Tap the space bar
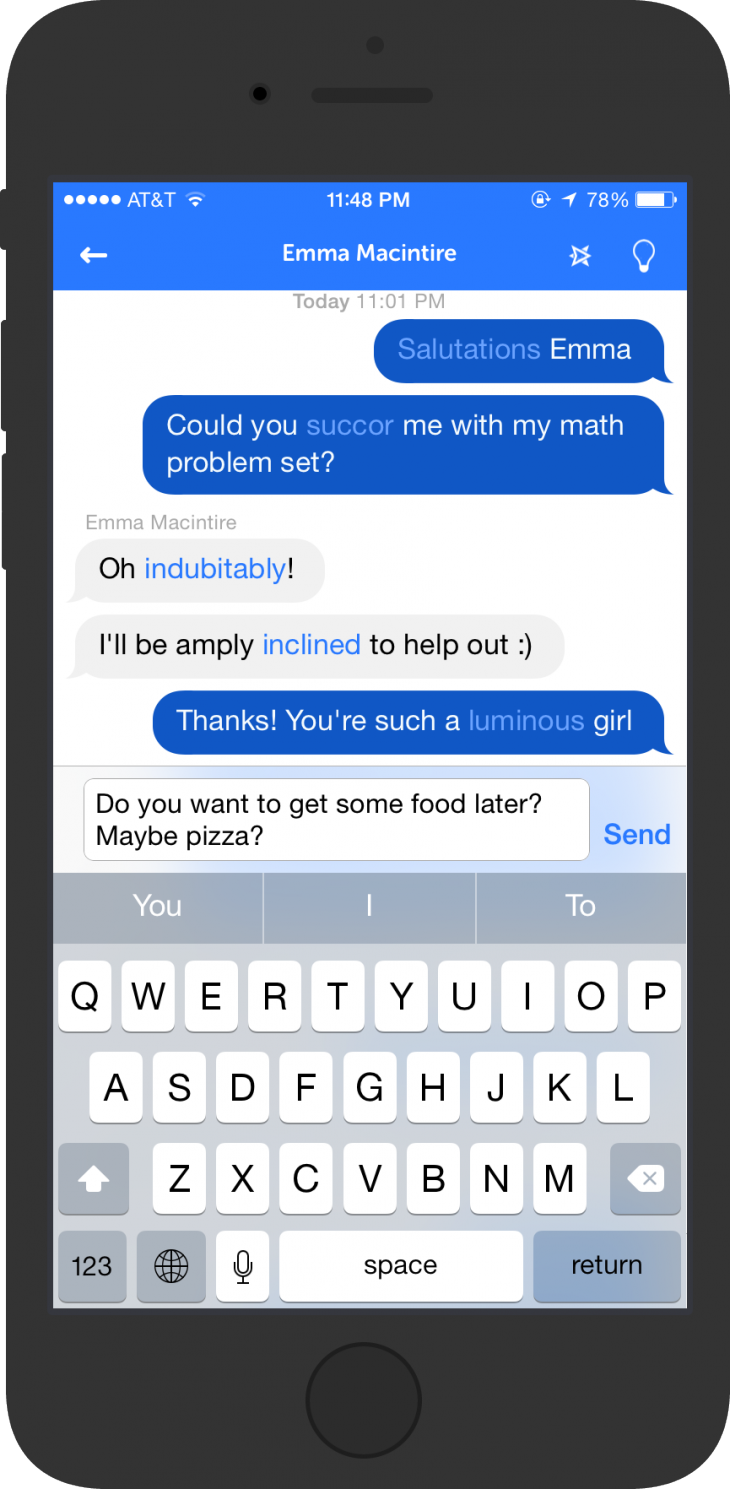The width and height of the screenshot is (730, 1489). [x=400, y=1266]
